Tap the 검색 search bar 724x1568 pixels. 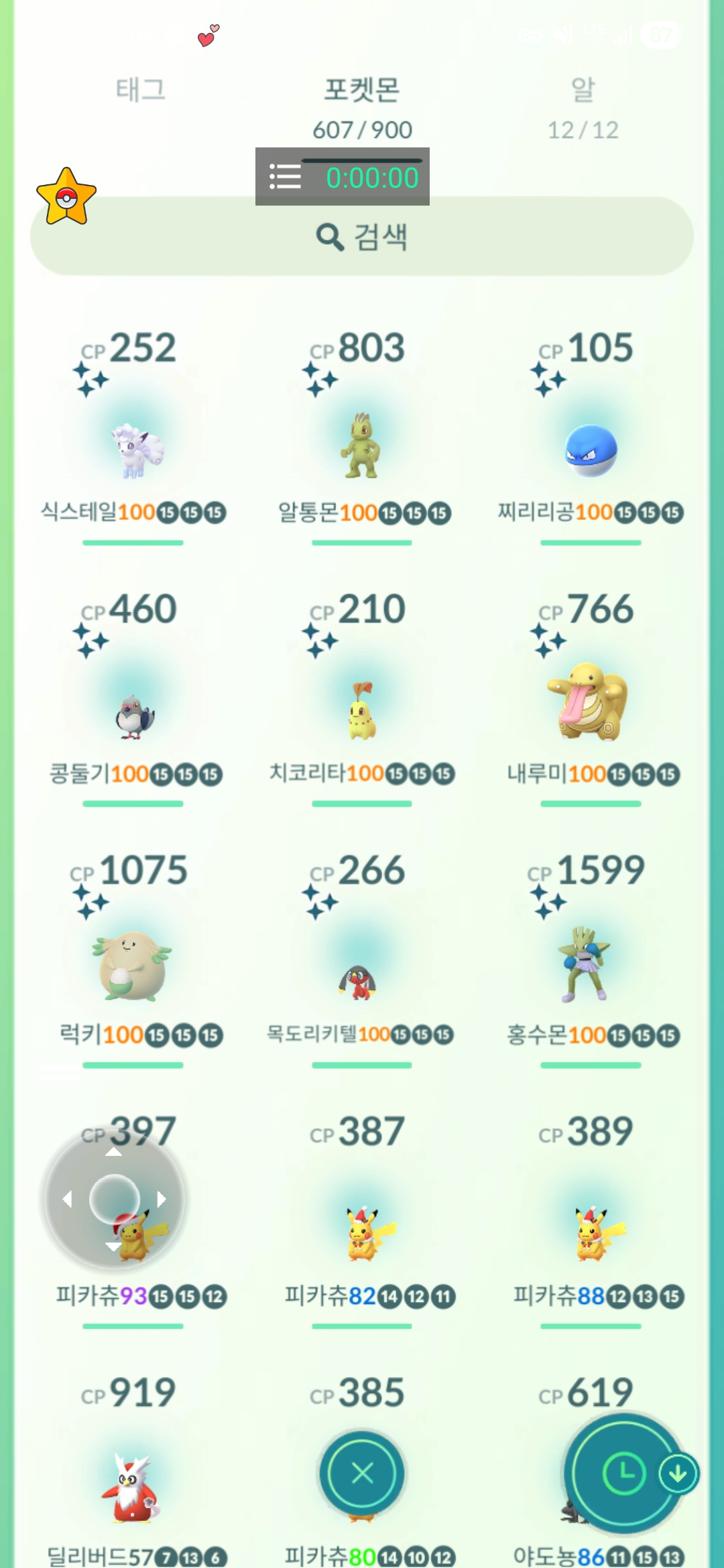pyautogui.click(x=362, y=237)
